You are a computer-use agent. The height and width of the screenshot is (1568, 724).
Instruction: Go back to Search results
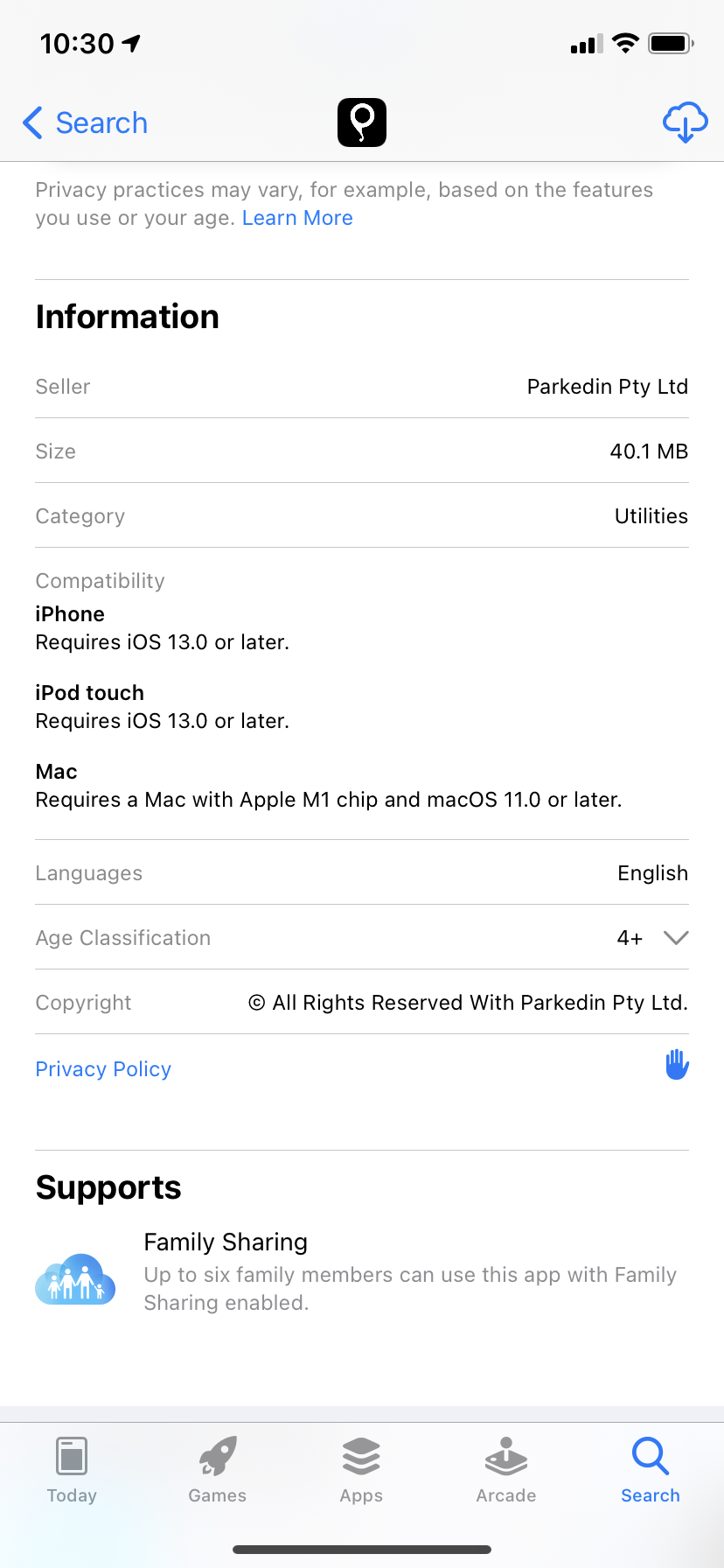[85, 123]
